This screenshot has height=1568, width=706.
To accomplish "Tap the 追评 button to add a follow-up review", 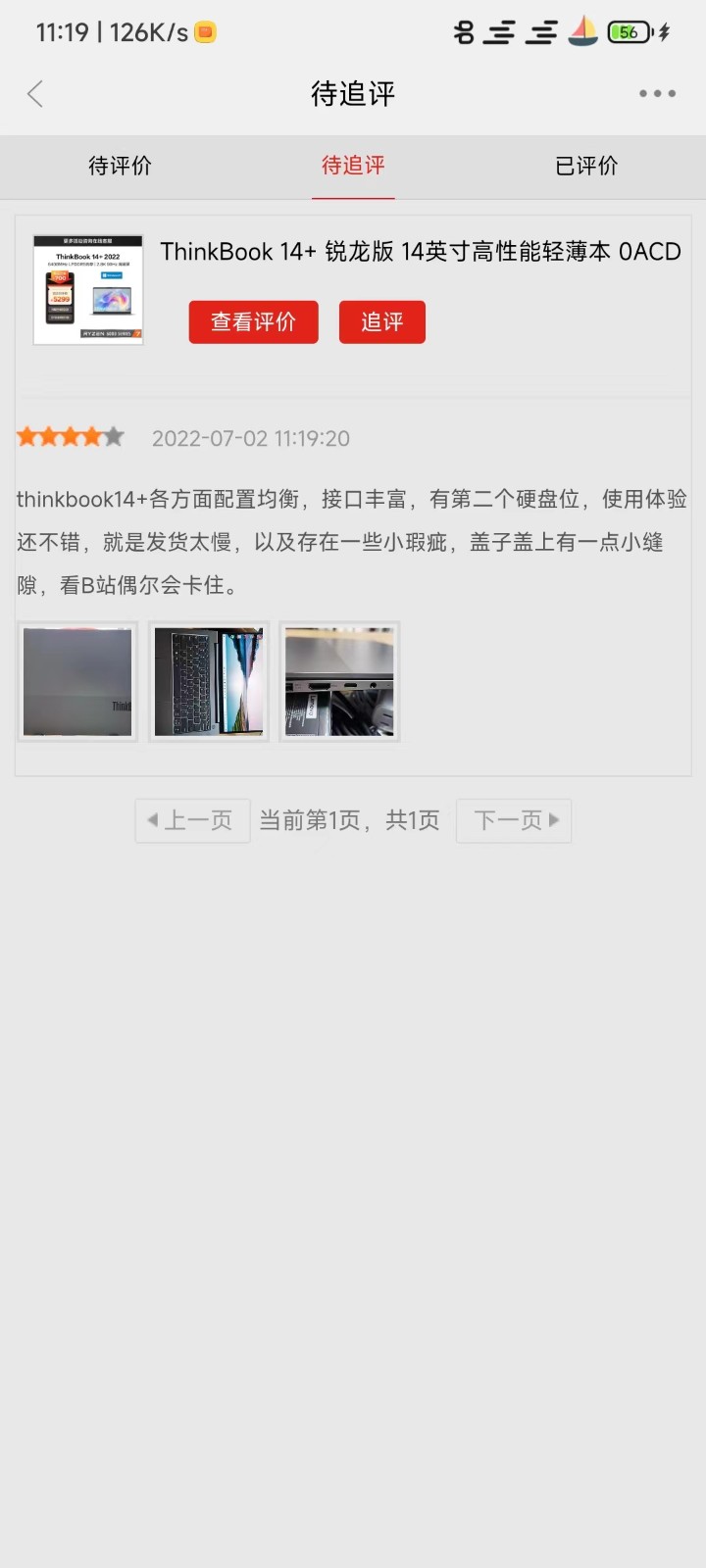I will (x=381, y=321).
